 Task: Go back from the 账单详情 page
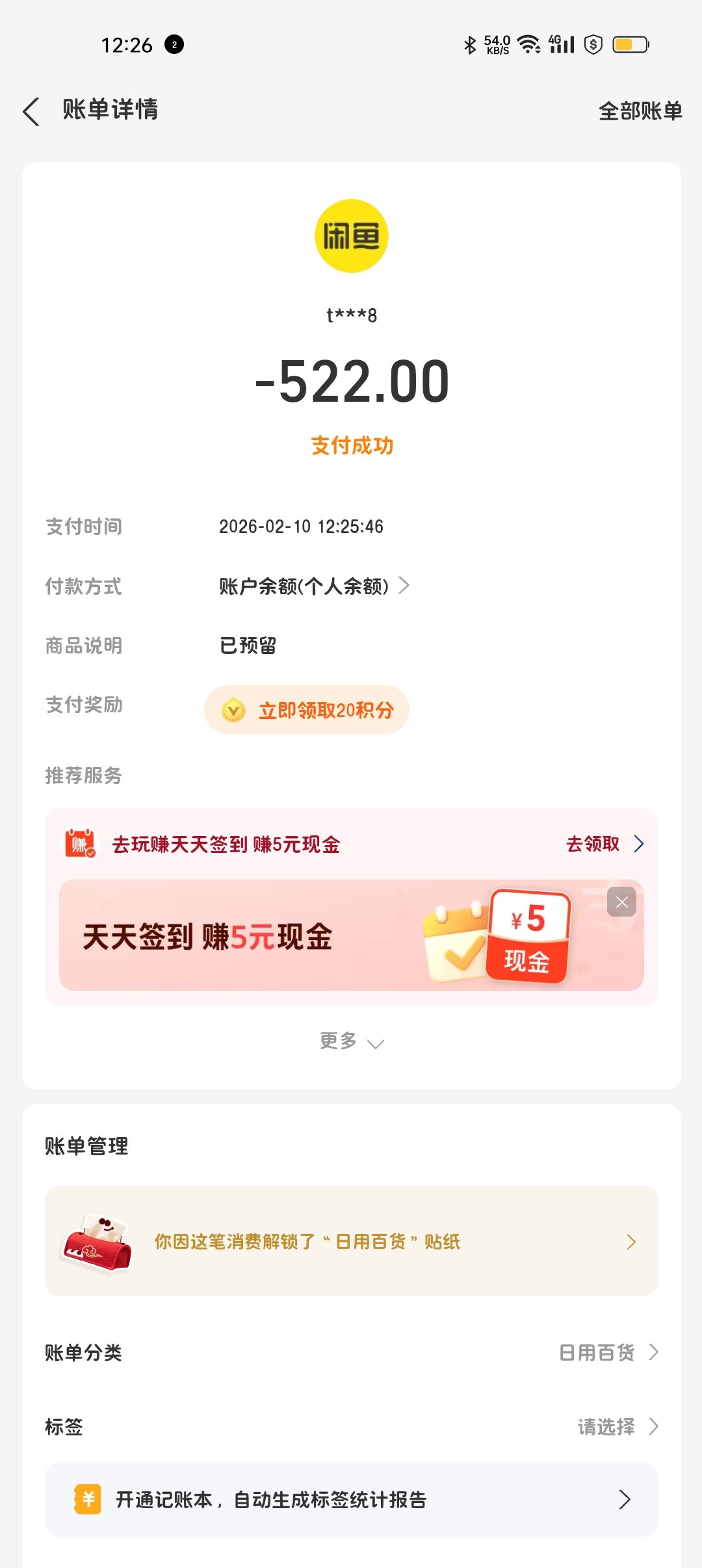pos(31,111)
